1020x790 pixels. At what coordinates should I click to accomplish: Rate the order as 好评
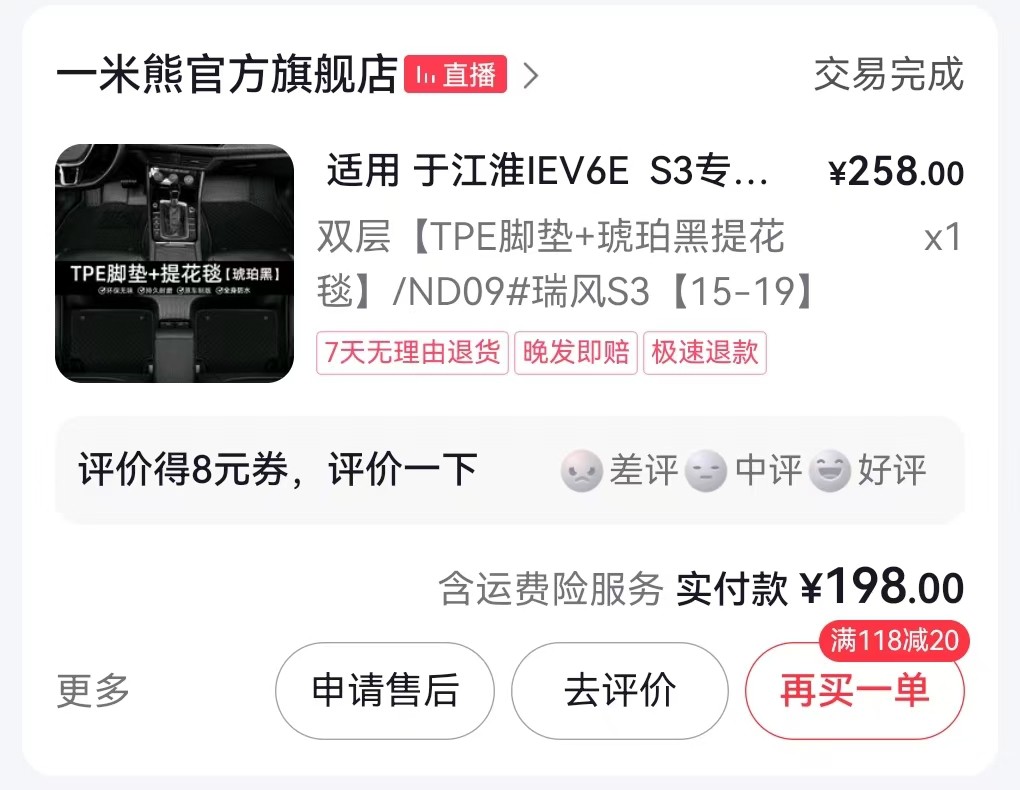click(x=867, y=470)
